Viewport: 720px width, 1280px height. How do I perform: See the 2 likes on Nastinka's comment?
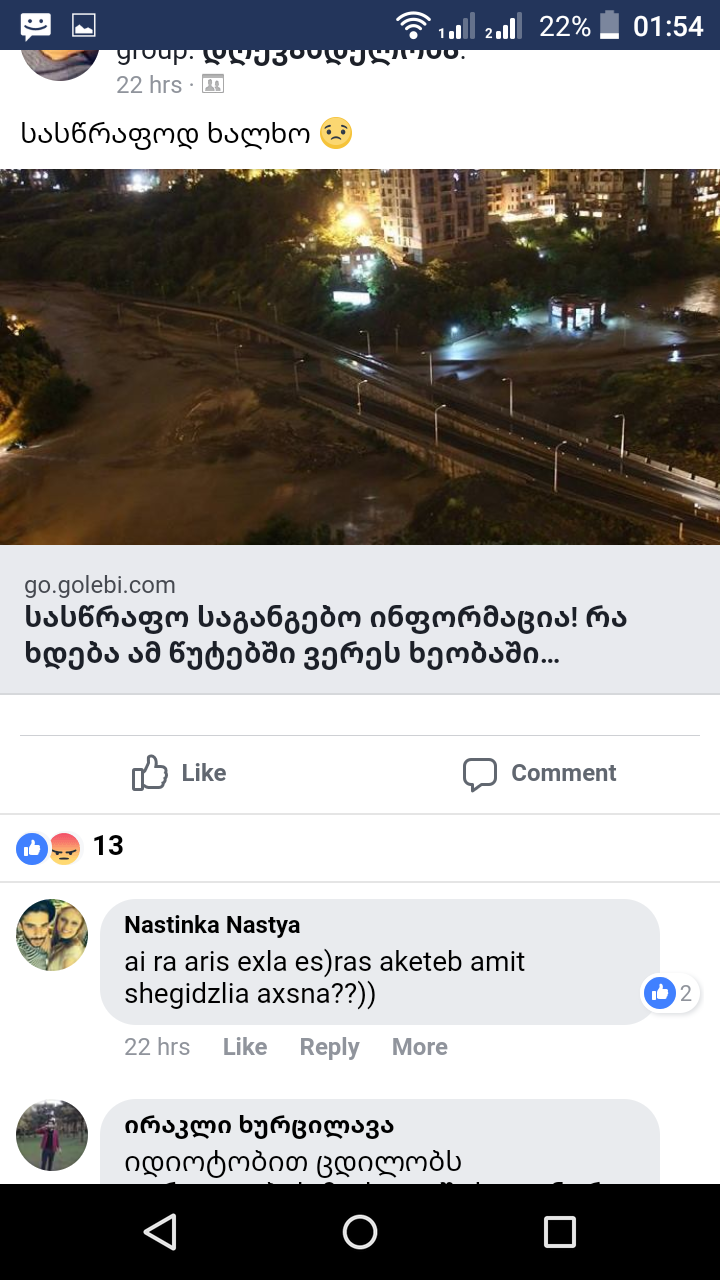(x=671, y=993)
